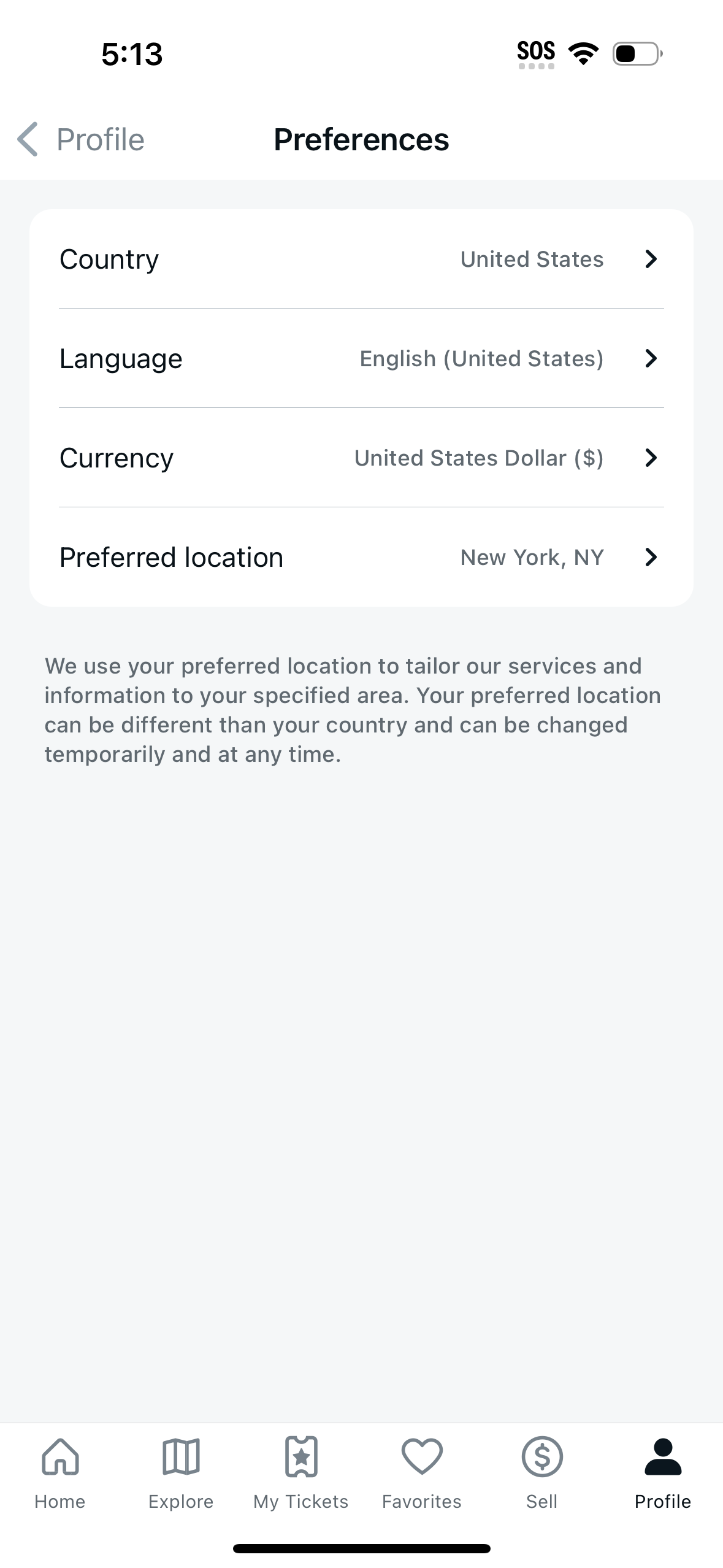
Task: Expand the Currency setting row
Action: (362, 458)
